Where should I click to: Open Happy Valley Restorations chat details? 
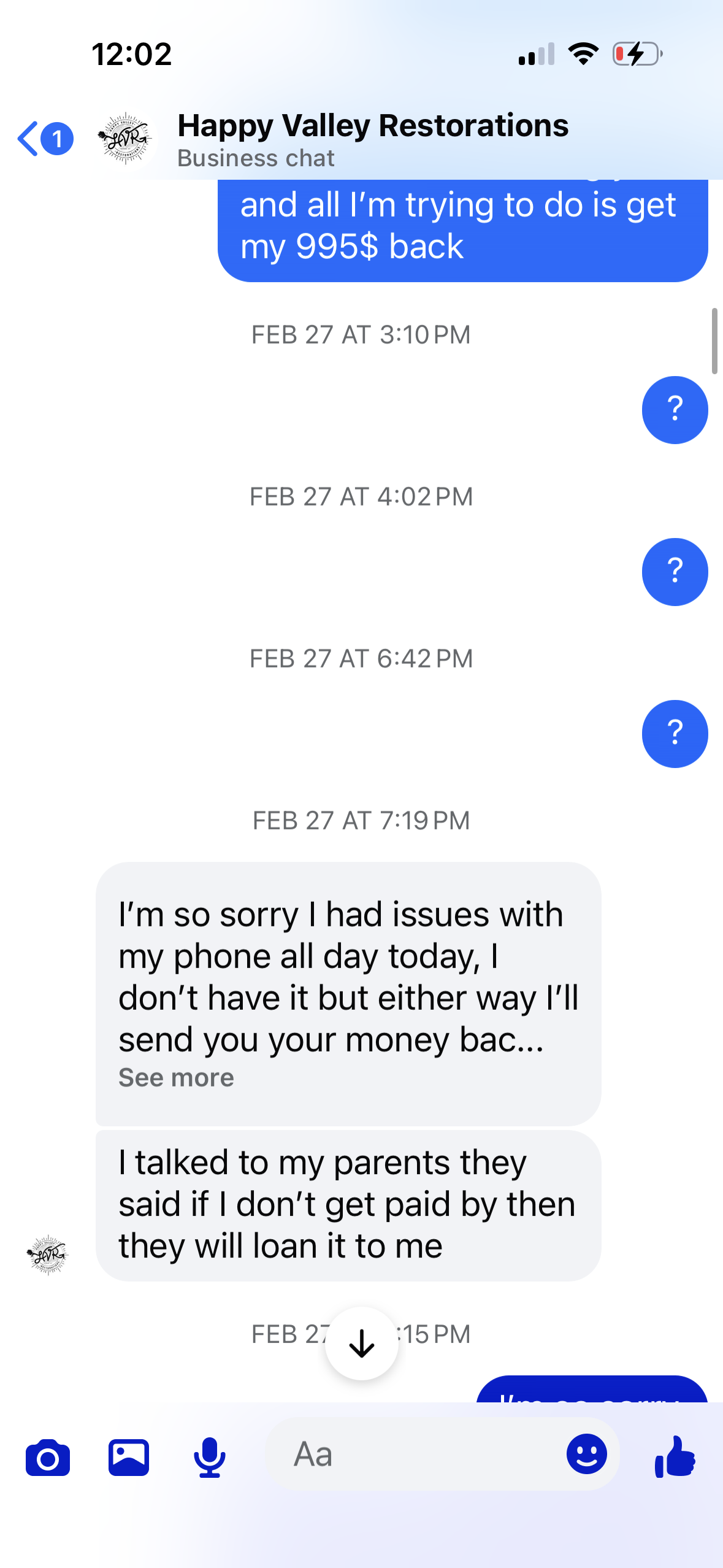(x=372, y=139)
